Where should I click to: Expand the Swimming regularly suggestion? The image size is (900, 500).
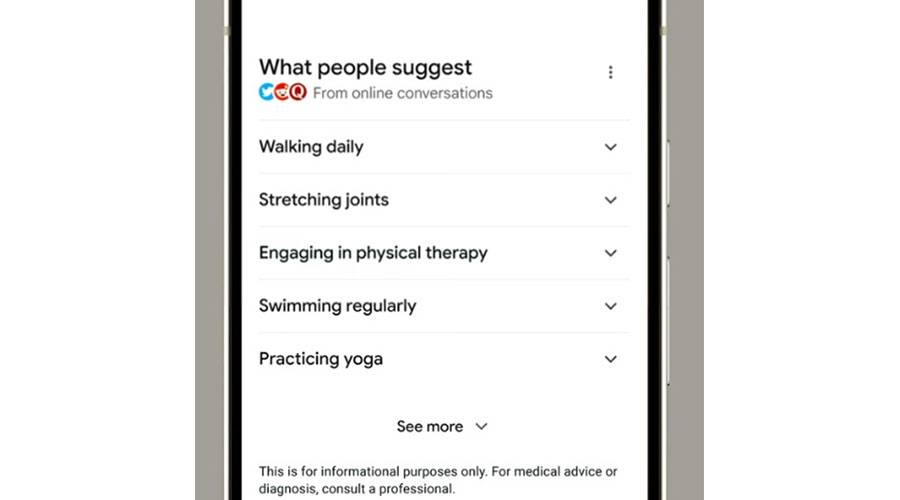(x=611, y=306)
